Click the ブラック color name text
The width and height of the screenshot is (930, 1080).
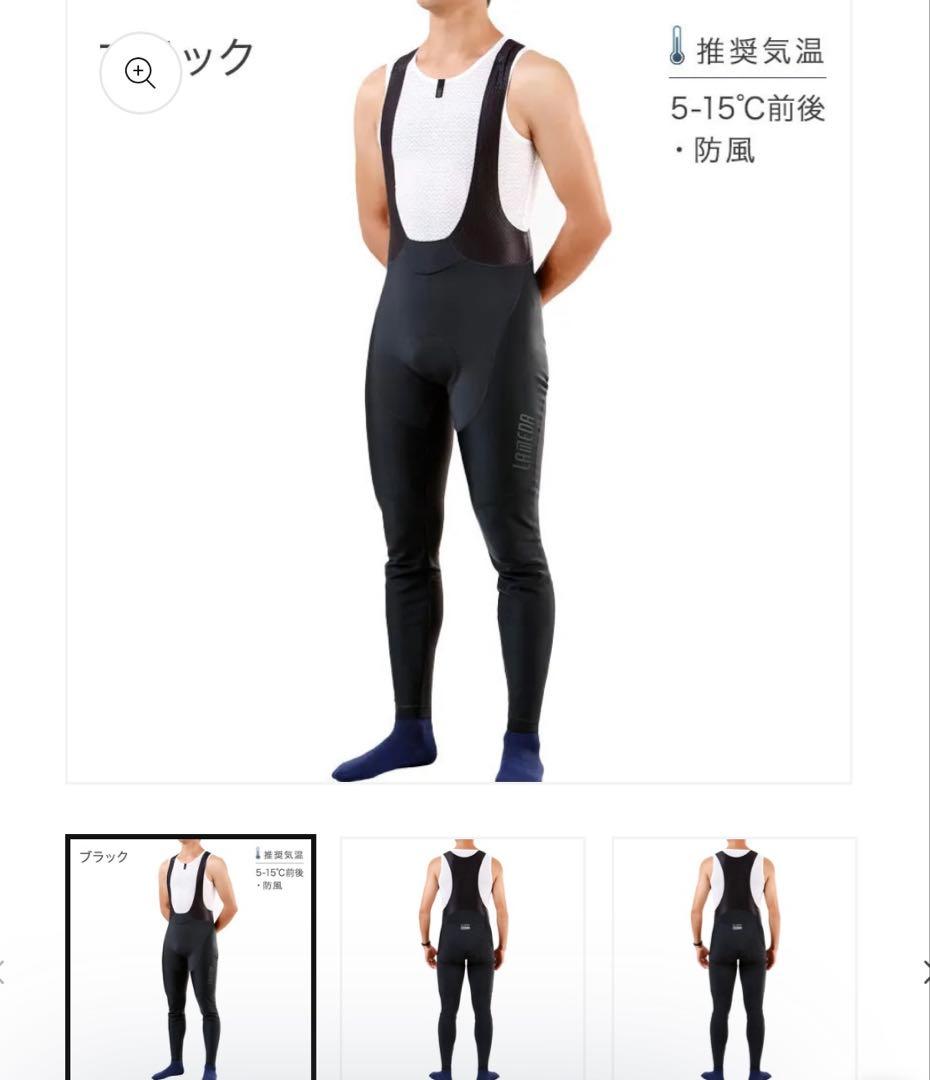[x=104, y=856]
